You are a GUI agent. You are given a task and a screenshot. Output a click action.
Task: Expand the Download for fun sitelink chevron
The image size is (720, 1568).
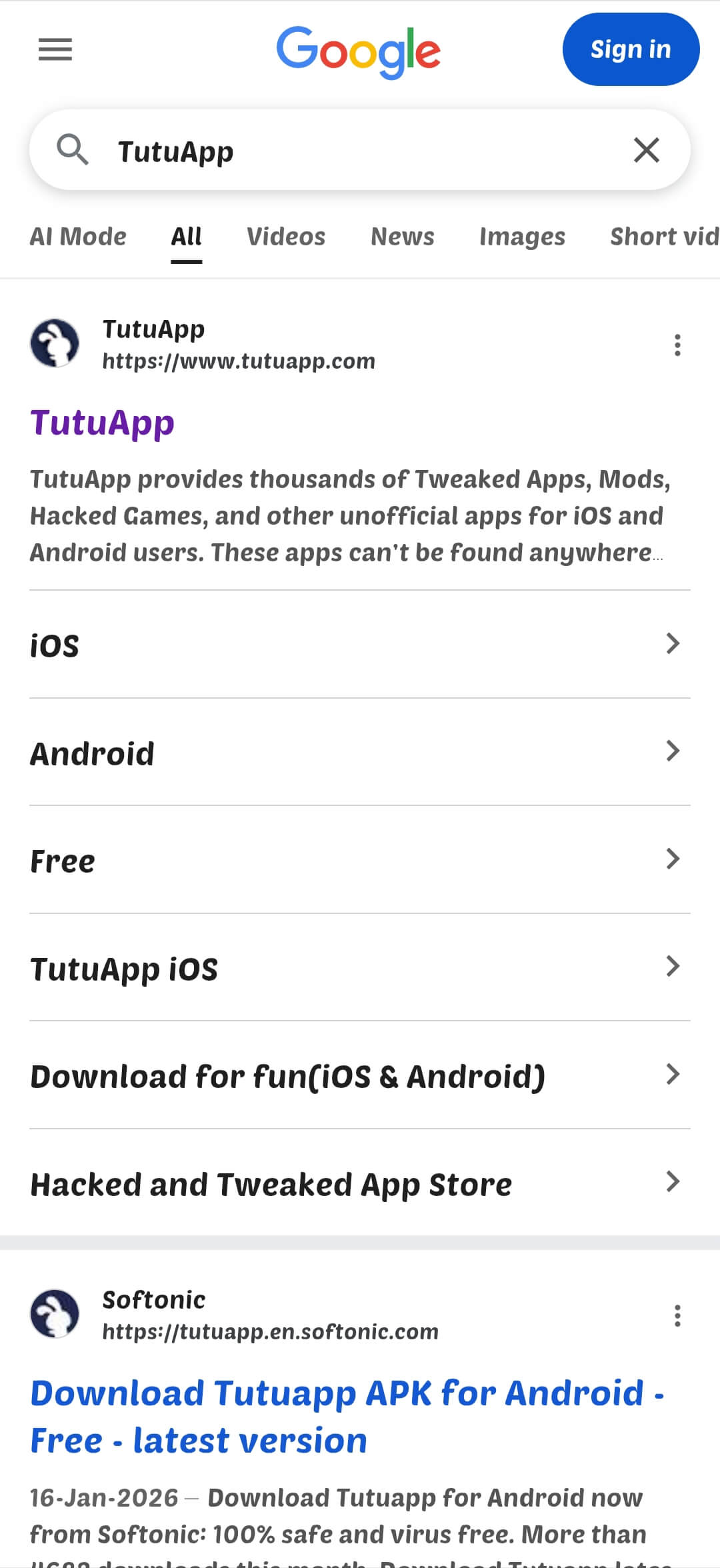pos(673,1075)
